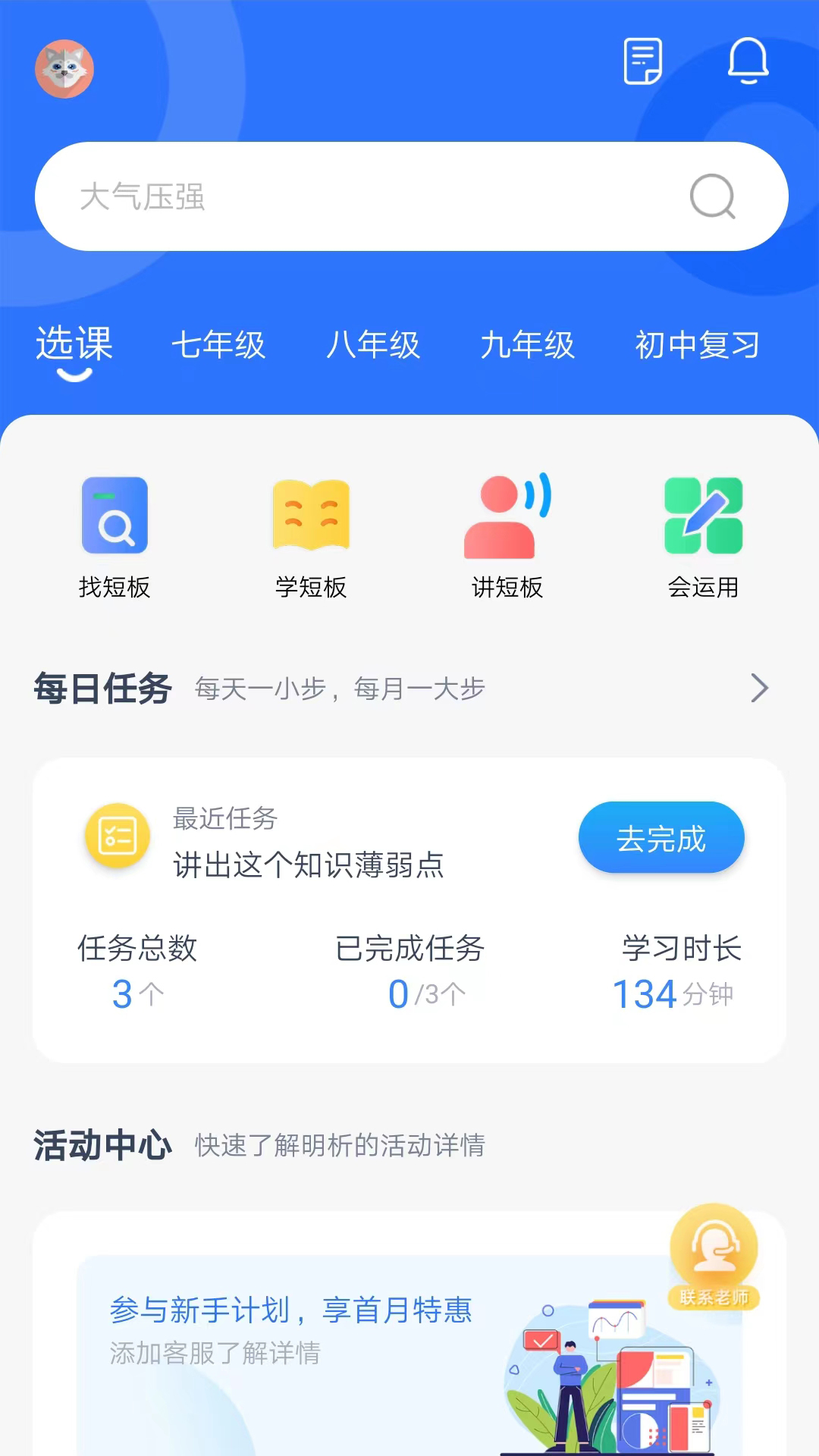819x1456 pixels.
Task: Tap the 去完成 button
Action: click(661, 837)
